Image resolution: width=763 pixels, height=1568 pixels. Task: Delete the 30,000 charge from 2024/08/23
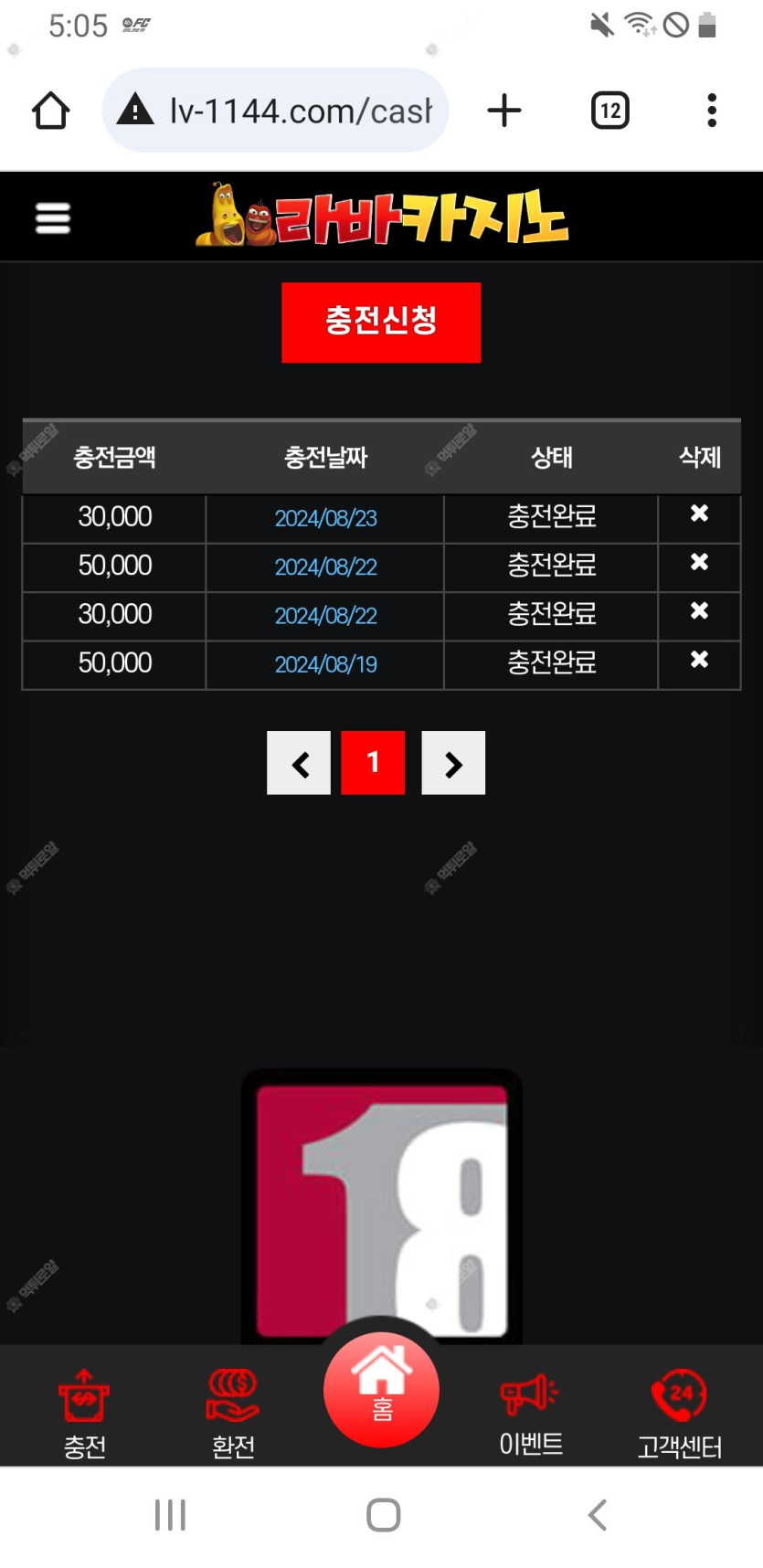(x=699, y=514)
